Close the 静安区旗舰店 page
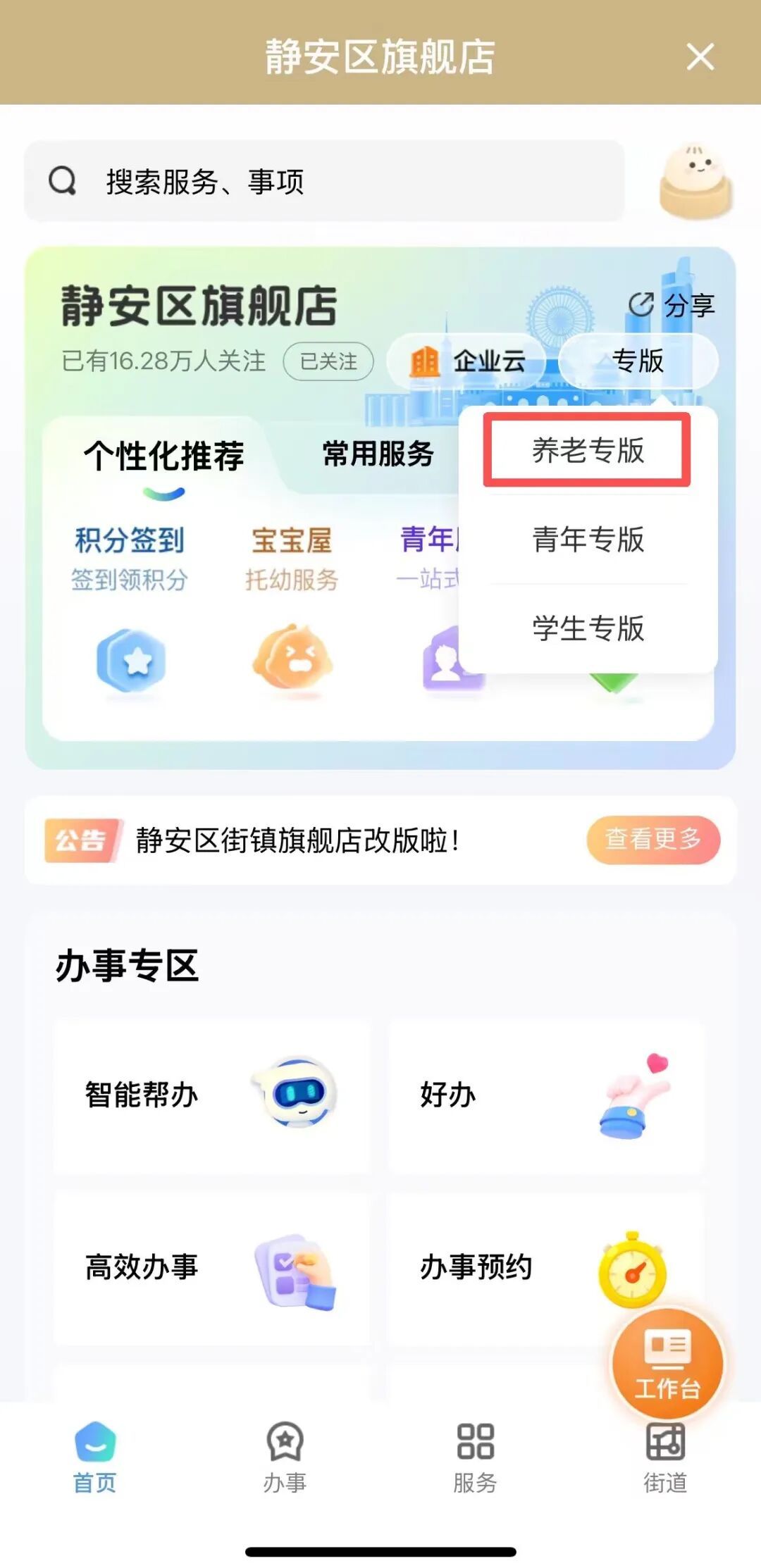Screen dimensions: 761x1568 click(700, 57)
